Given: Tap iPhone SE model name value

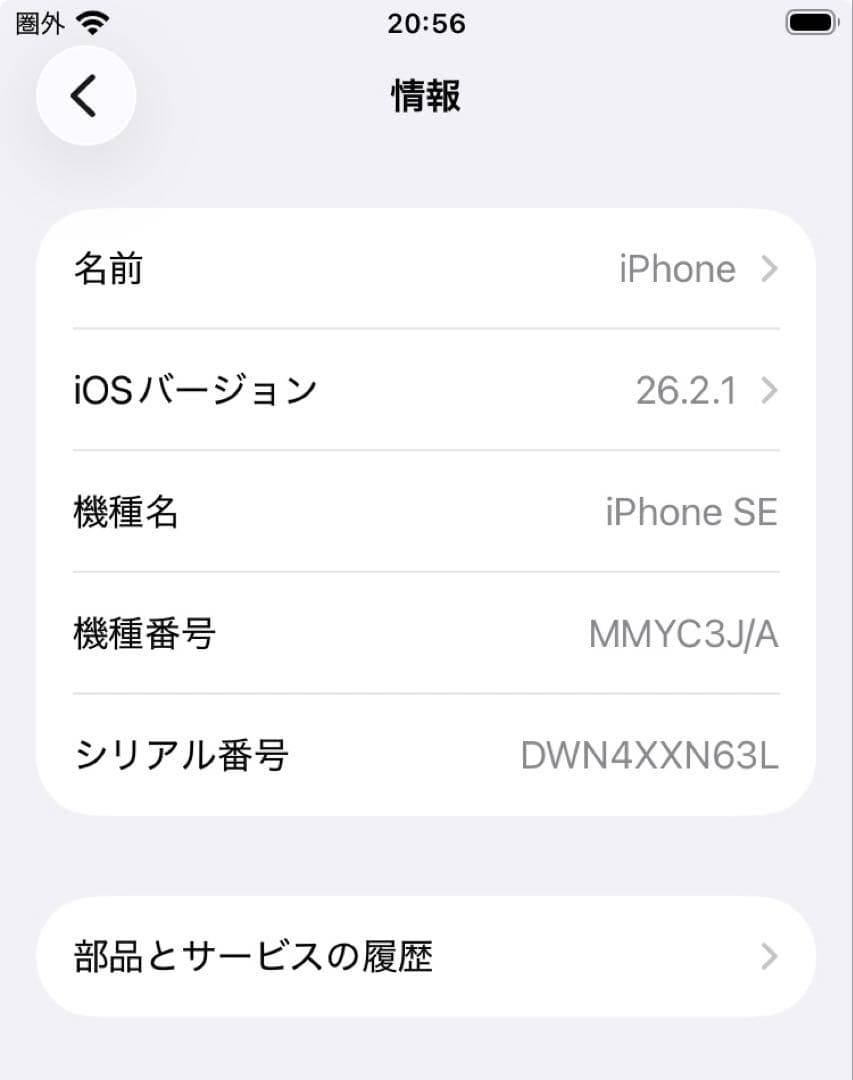Looking at the screenshot, I should pos(692,512).
